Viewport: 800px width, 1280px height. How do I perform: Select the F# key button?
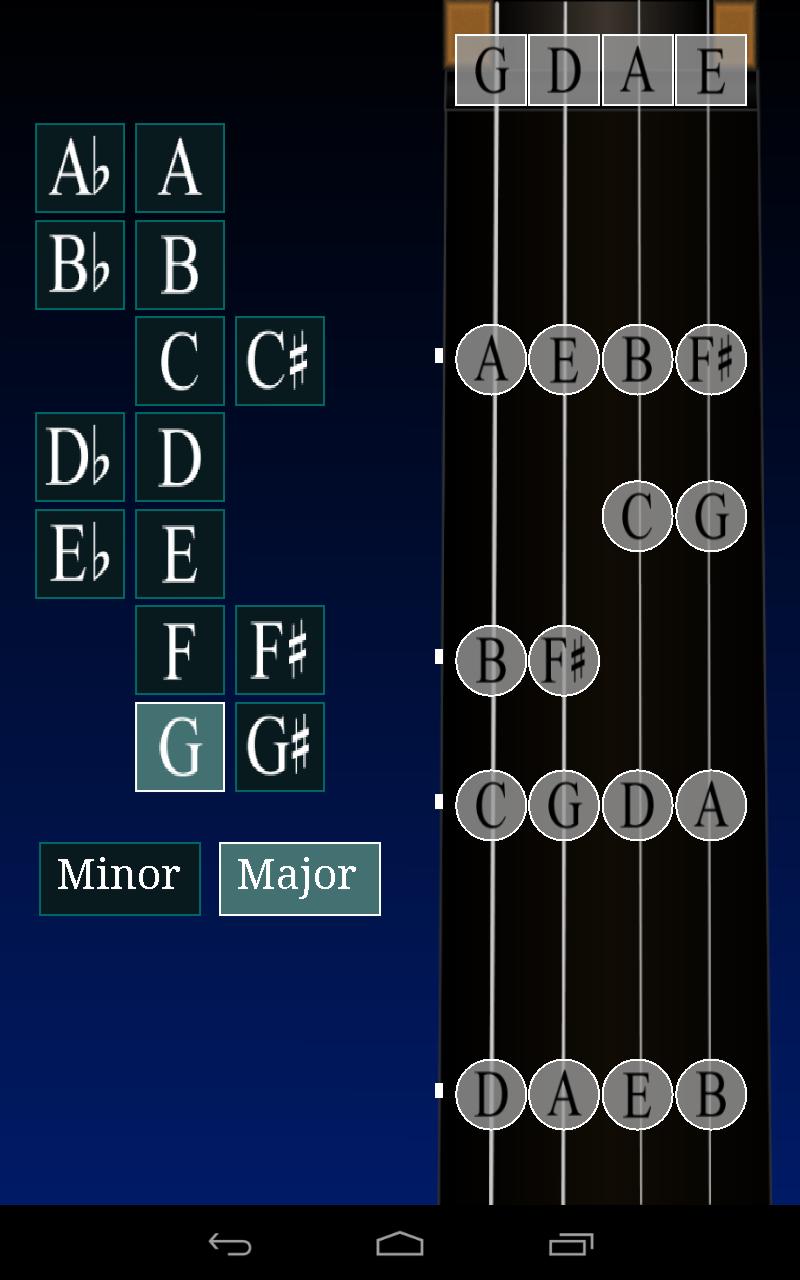(280, 650)
